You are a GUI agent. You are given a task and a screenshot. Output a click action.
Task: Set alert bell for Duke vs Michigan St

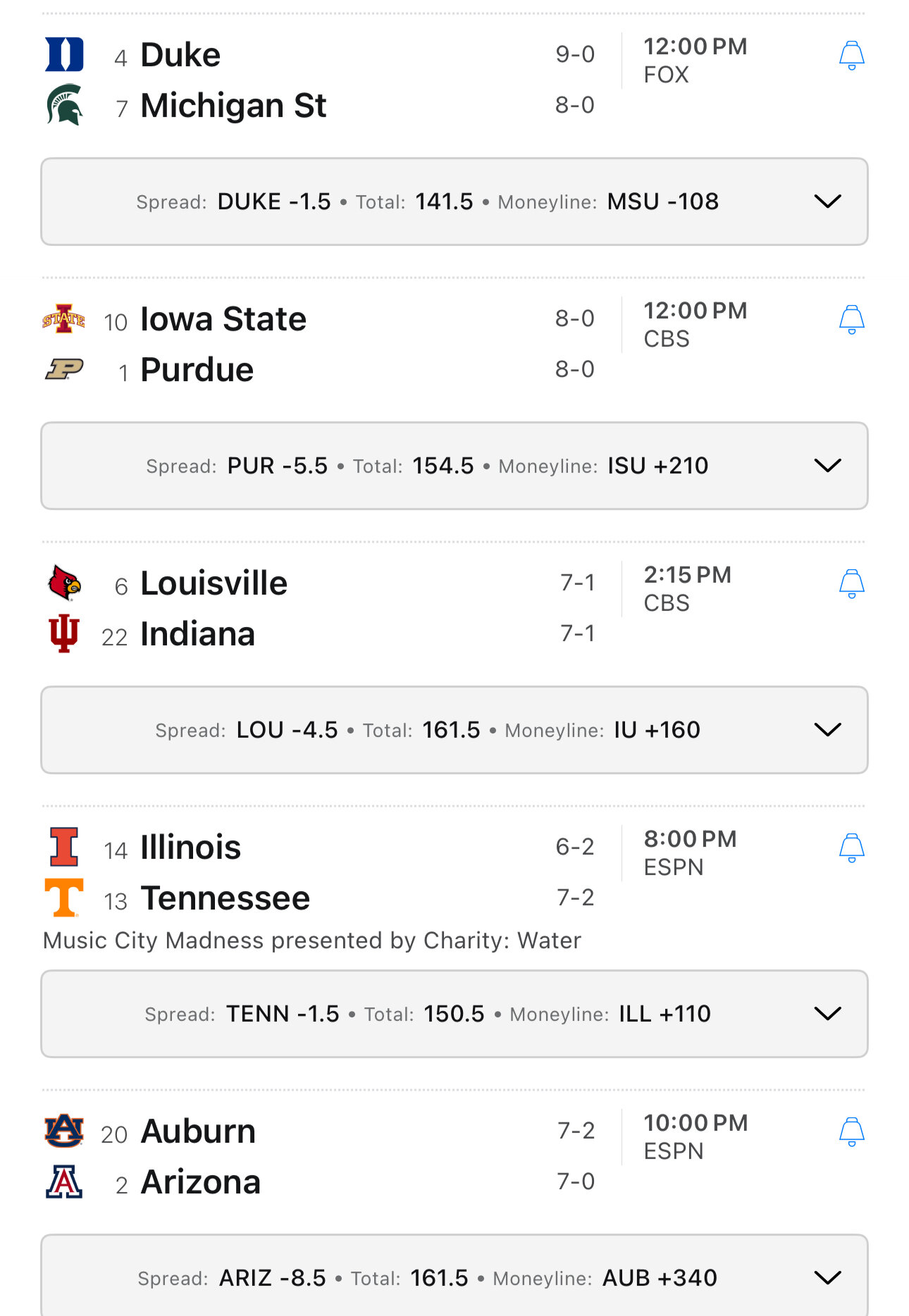851,55
